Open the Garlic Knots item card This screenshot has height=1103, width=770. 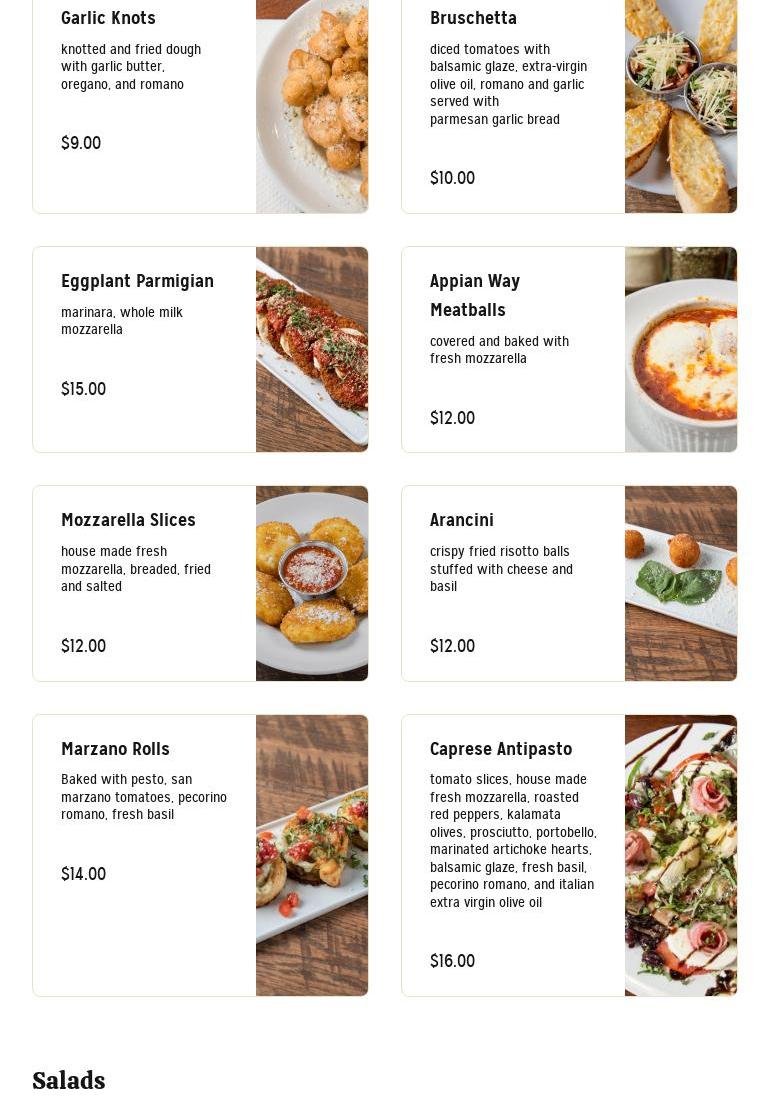(200, 100)
